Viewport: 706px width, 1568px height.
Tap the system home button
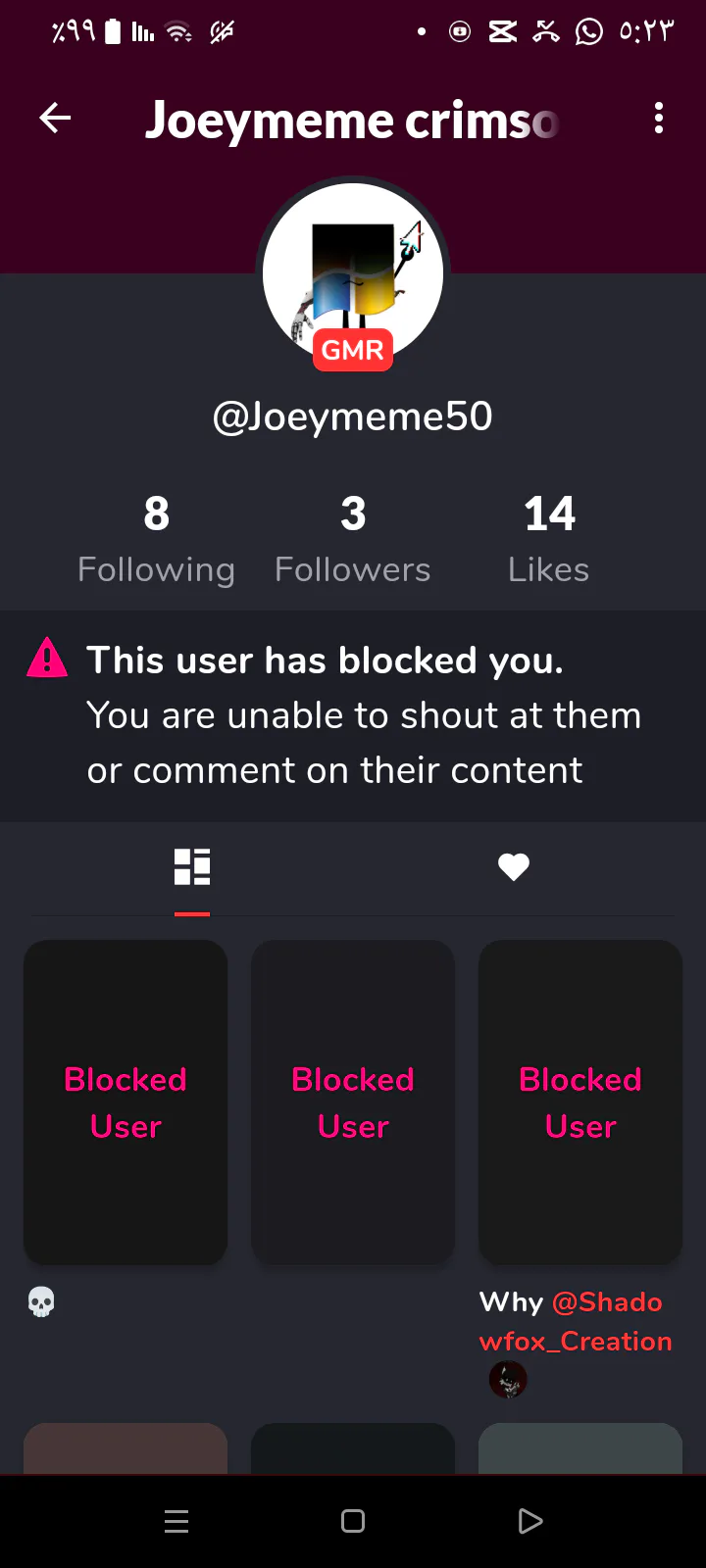point(353,1521)
